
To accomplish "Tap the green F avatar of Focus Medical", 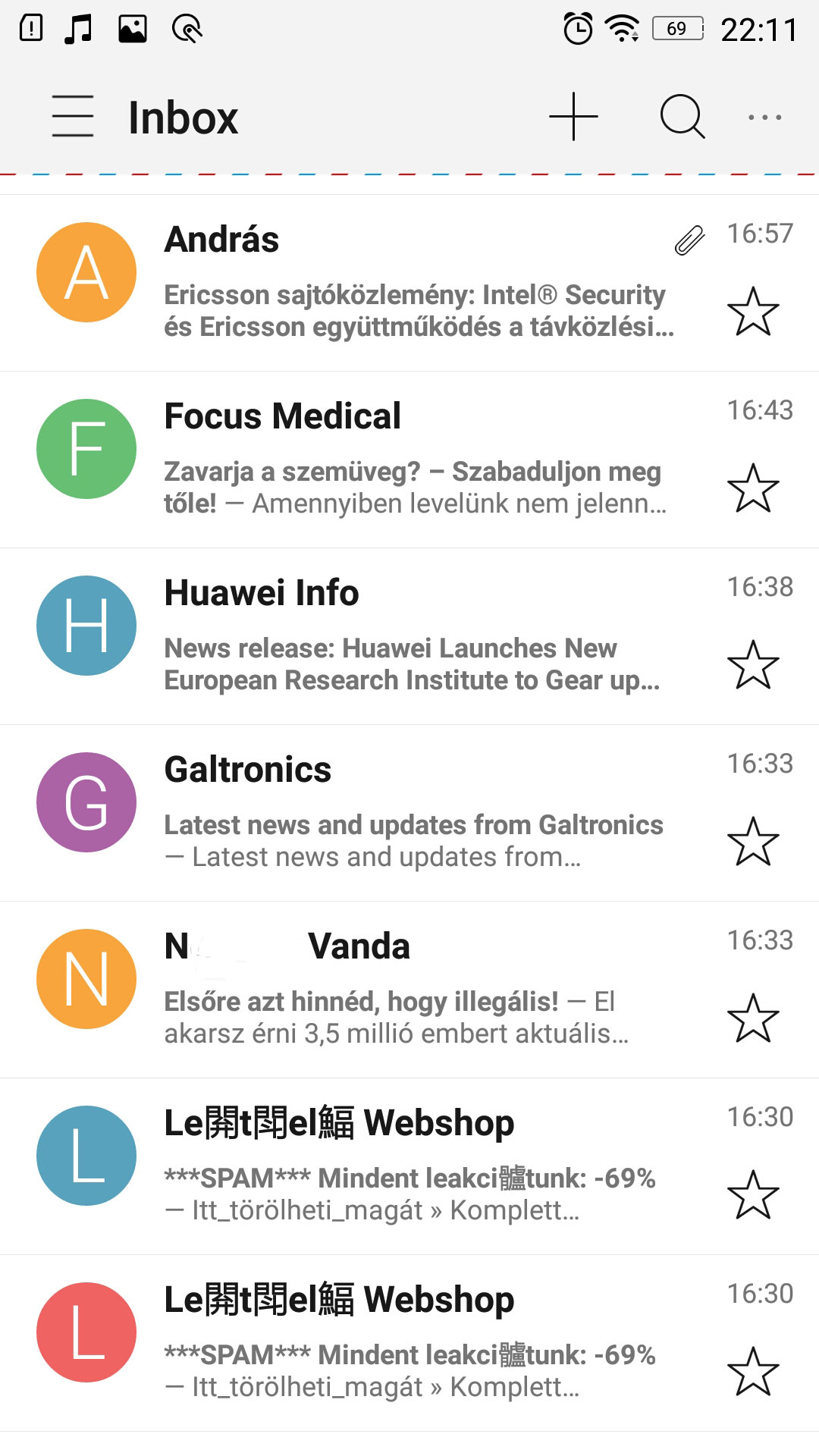I will click(x=86, y=449).
